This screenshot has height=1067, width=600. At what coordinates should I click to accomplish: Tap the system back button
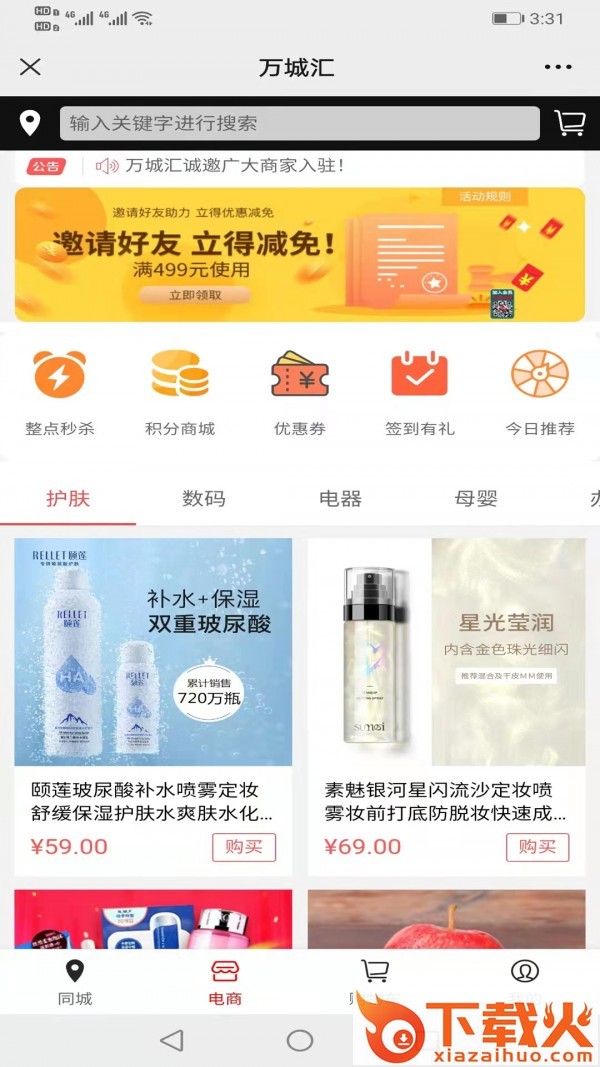tap(172, 1040)
